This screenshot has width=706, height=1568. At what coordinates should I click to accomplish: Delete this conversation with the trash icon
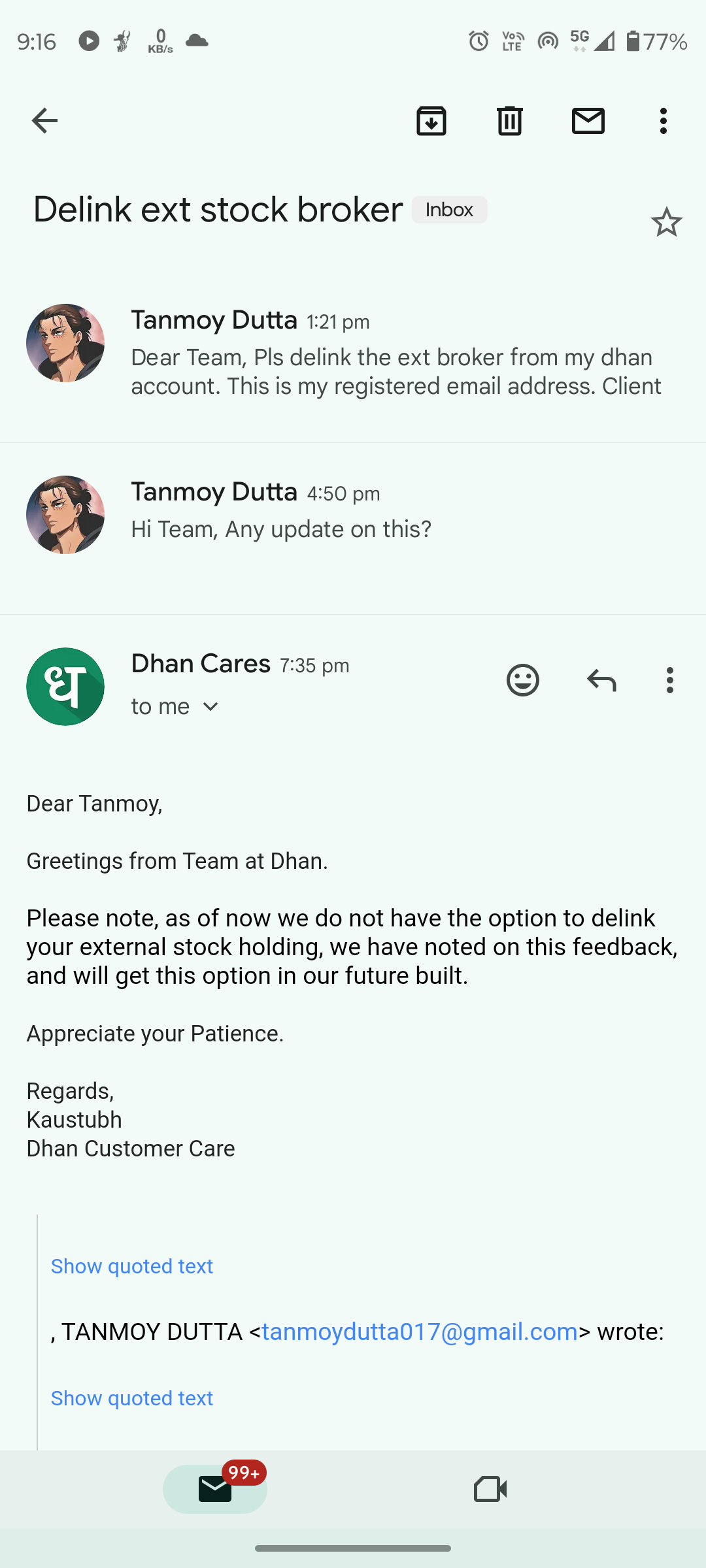pos(510,121)
